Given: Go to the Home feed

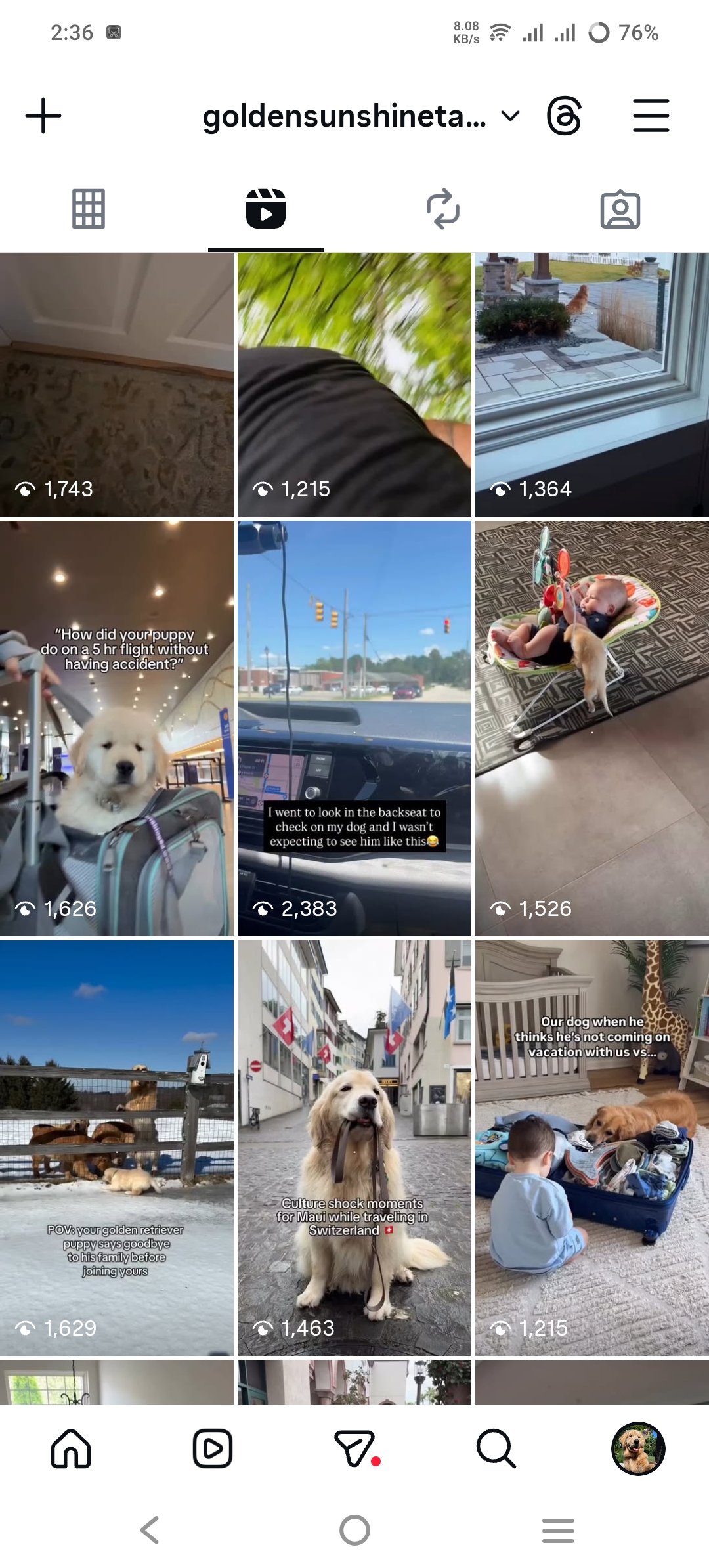Looking at the screenshot, I should pyautogui.click(x=71, y=1448).
